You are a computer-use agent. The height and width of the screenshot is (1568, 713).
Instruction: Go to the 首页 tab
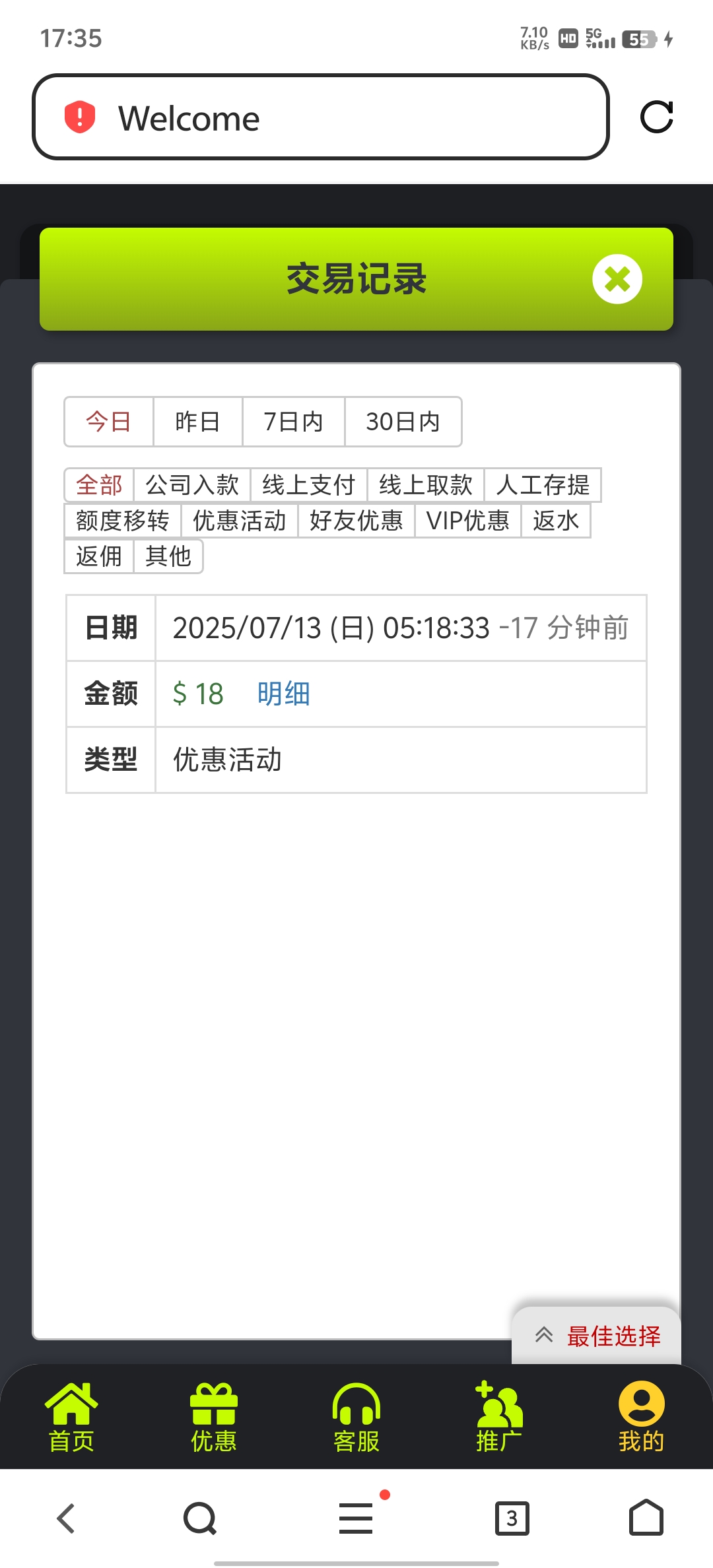click(71, 1418)
